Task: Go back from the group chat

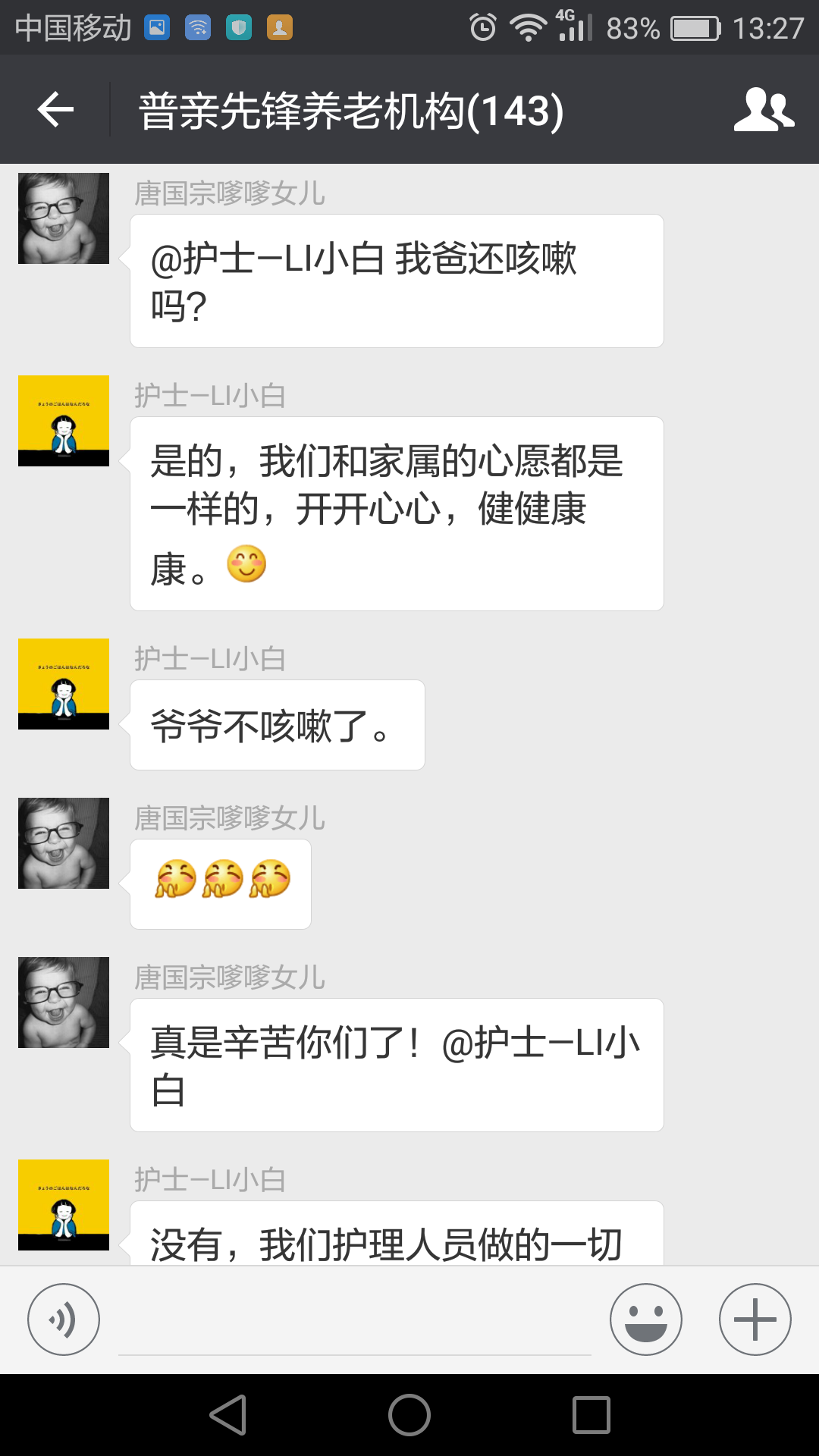Action: point(55,110)
